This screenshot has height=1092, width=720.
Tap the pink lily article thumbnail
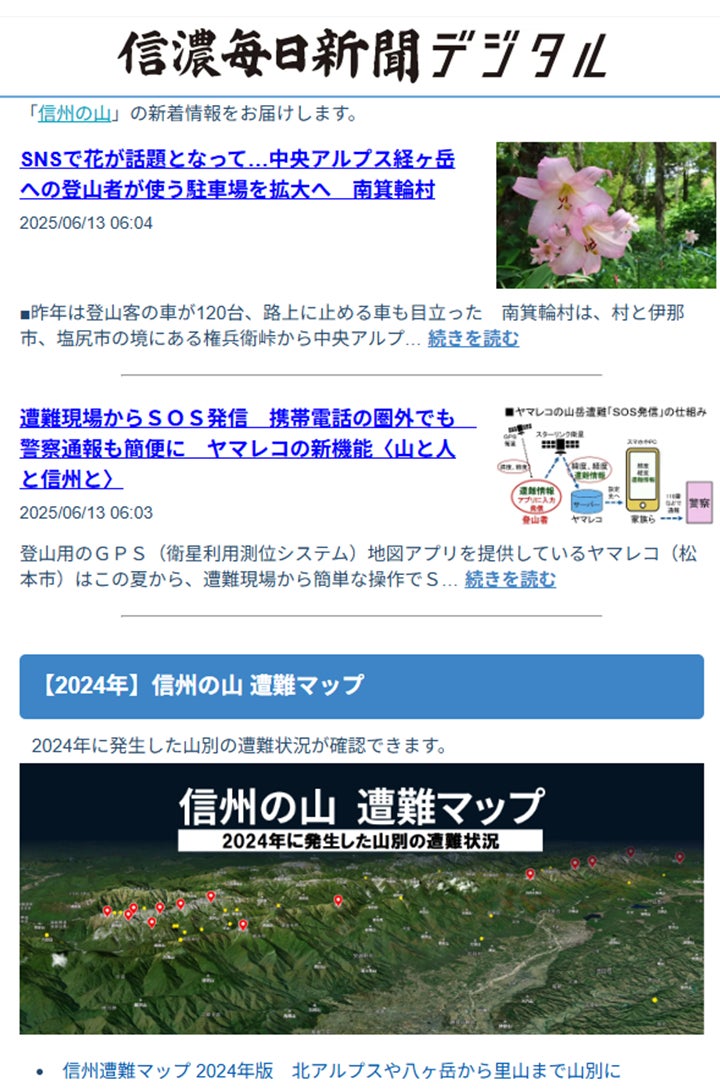pos(605,215)
